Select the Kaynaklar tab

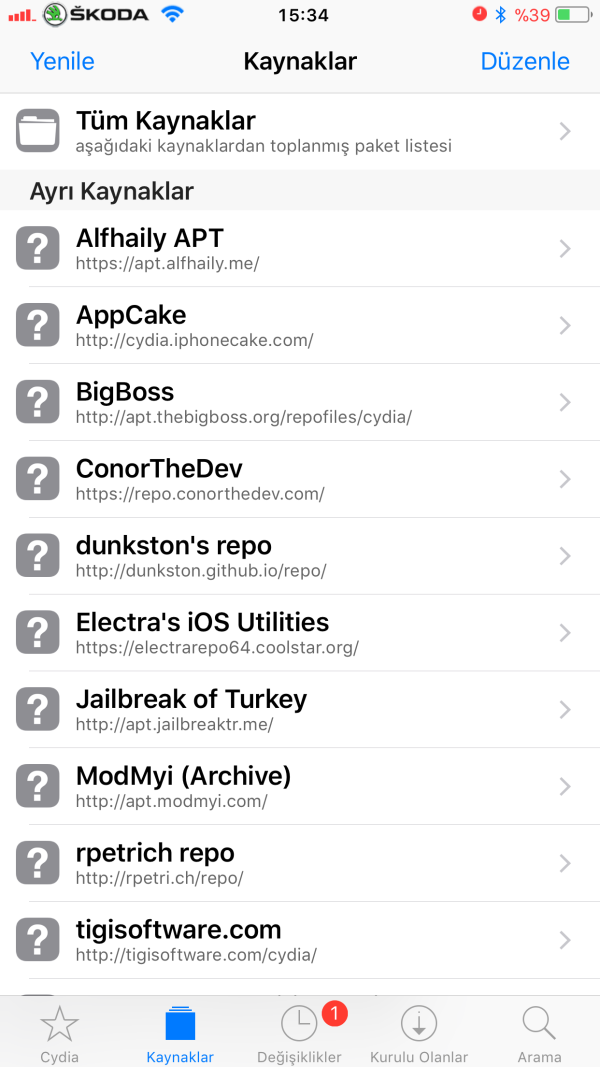180,1033
